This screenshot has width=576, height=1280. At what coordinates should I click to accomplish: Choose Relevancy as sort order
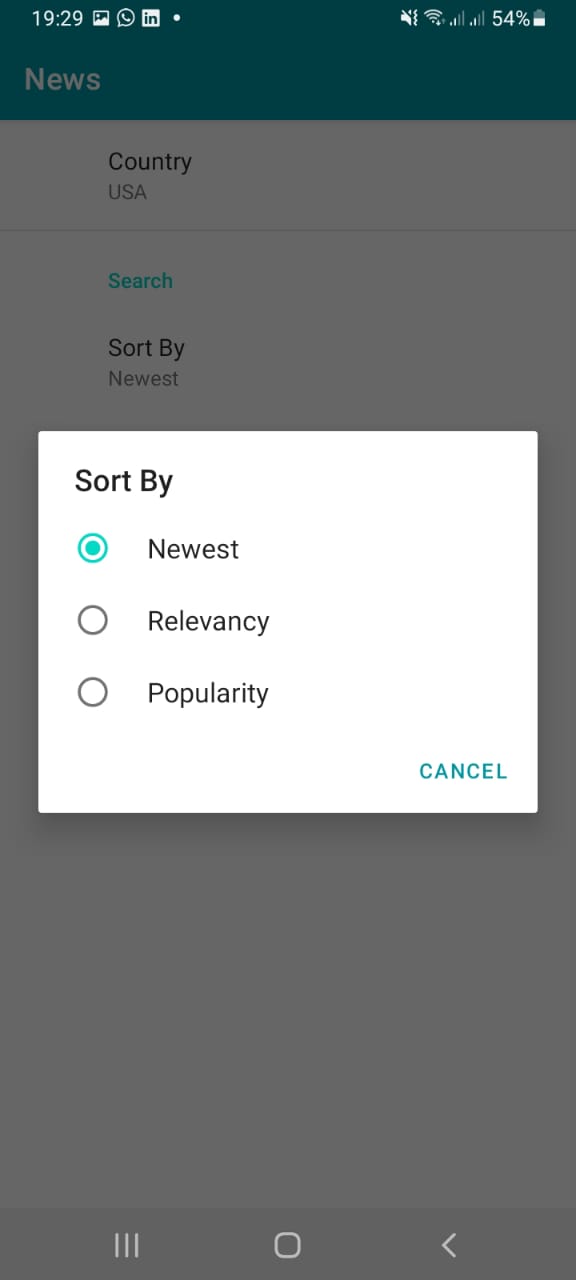point(287,621)
